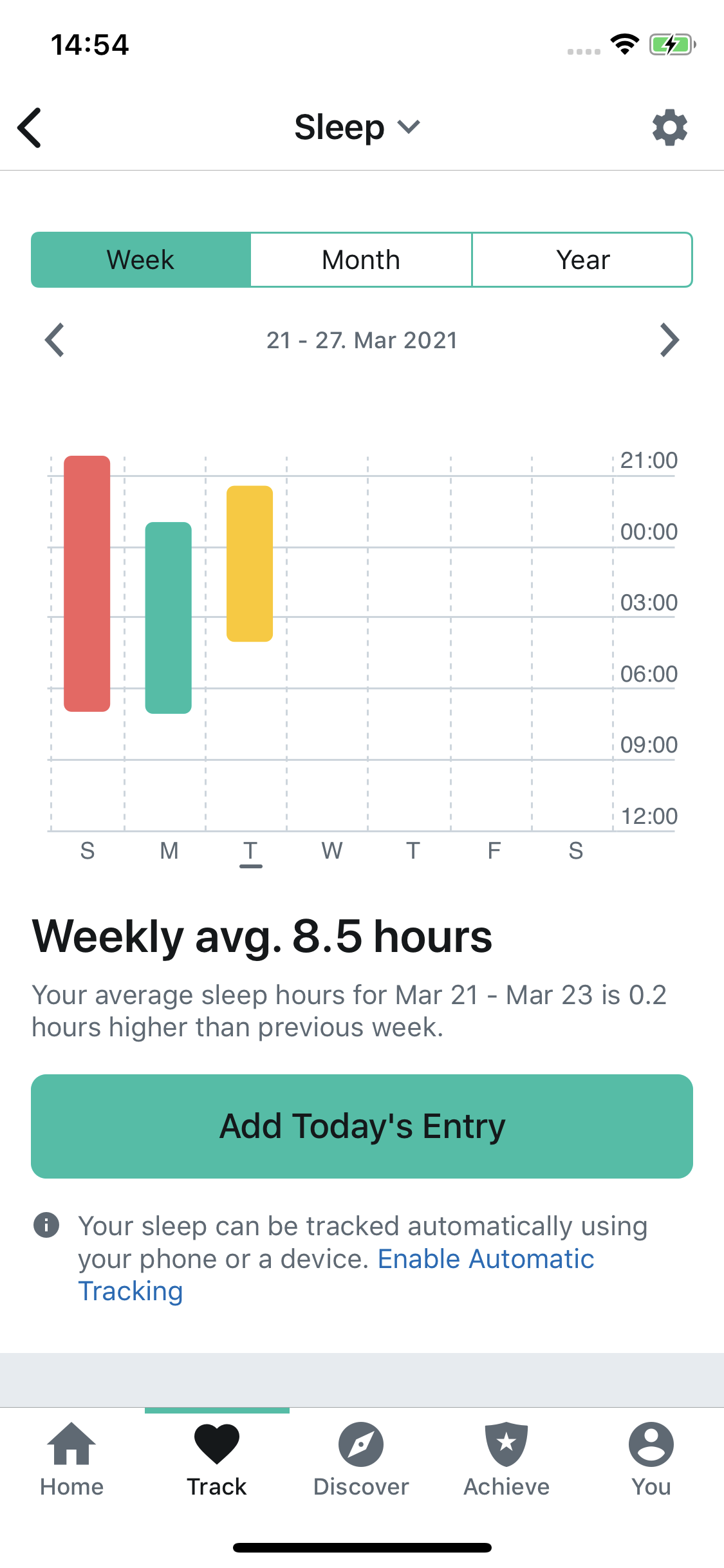Select the Week view
The width and height of the screenshot is (724, 1568).
point(141,260)
